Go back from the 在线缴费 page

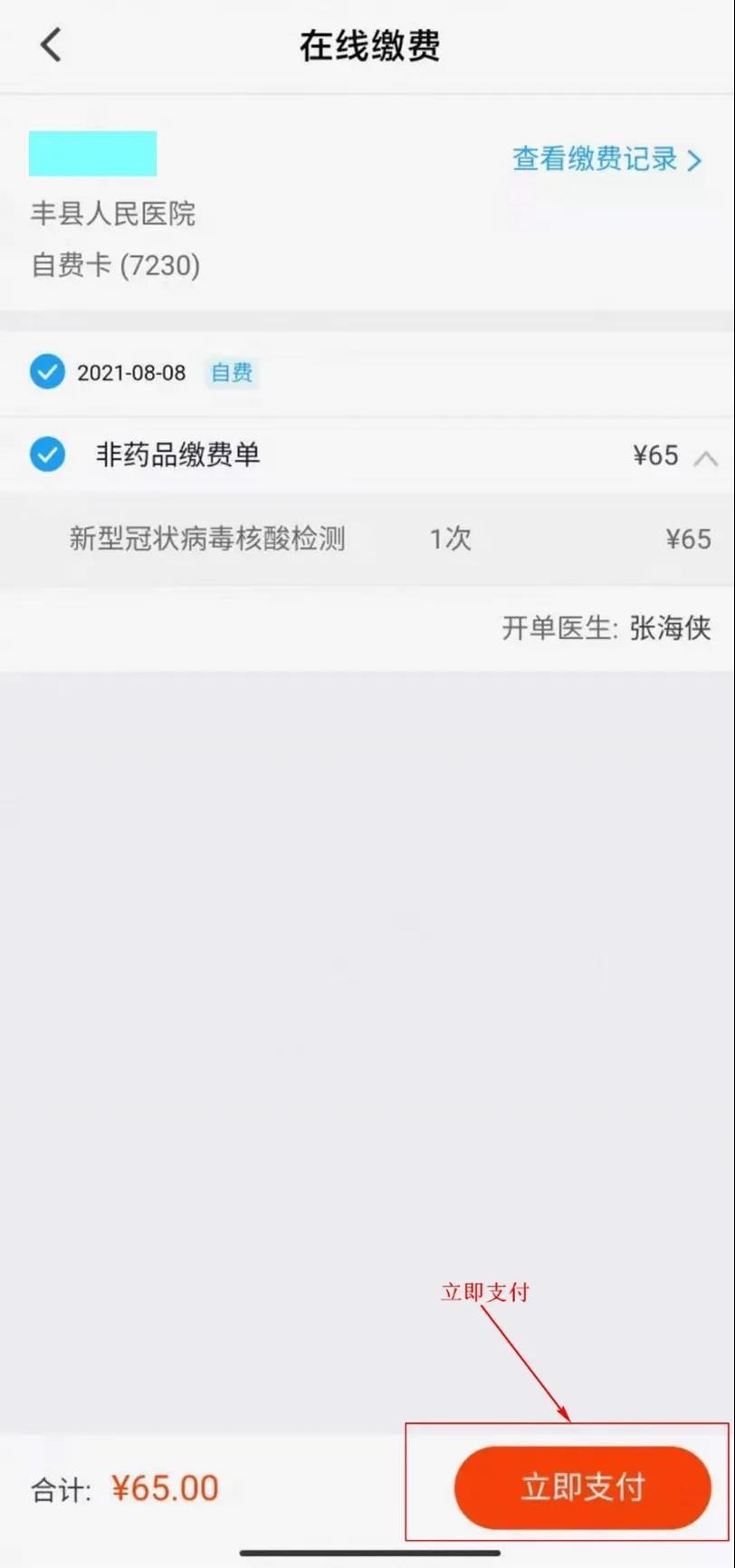[x=51, y=44]
